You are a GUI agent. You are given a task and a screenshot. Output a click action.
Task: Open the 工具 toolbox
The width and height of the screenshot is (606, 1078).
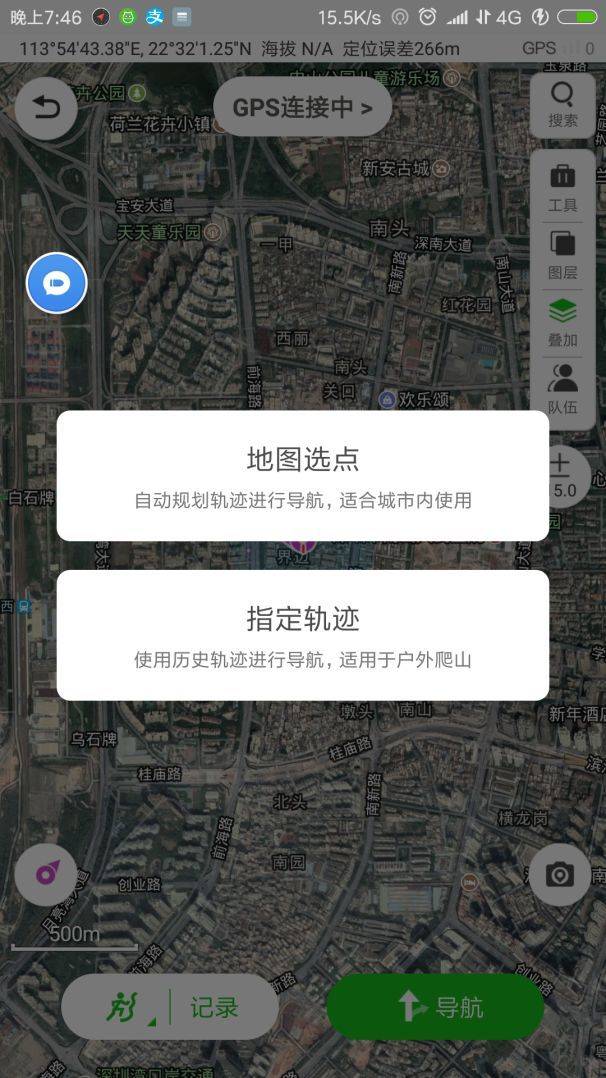[563, 188]
